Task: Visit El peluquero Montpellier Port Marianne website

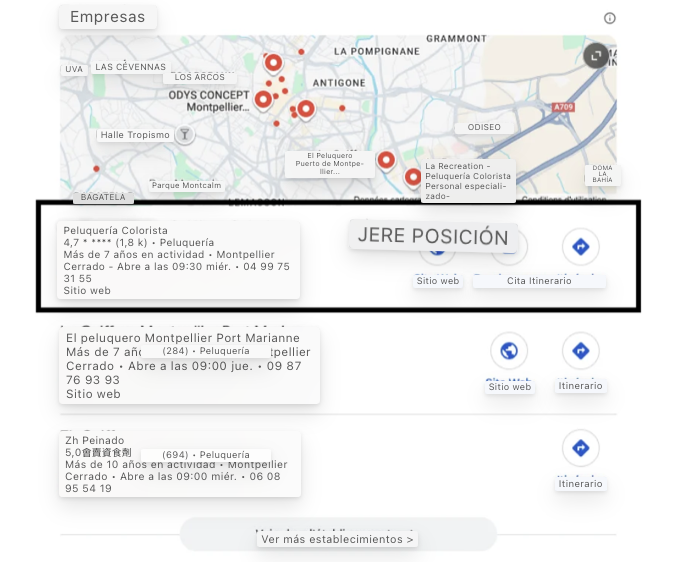Action: click(x=509, y=352)
